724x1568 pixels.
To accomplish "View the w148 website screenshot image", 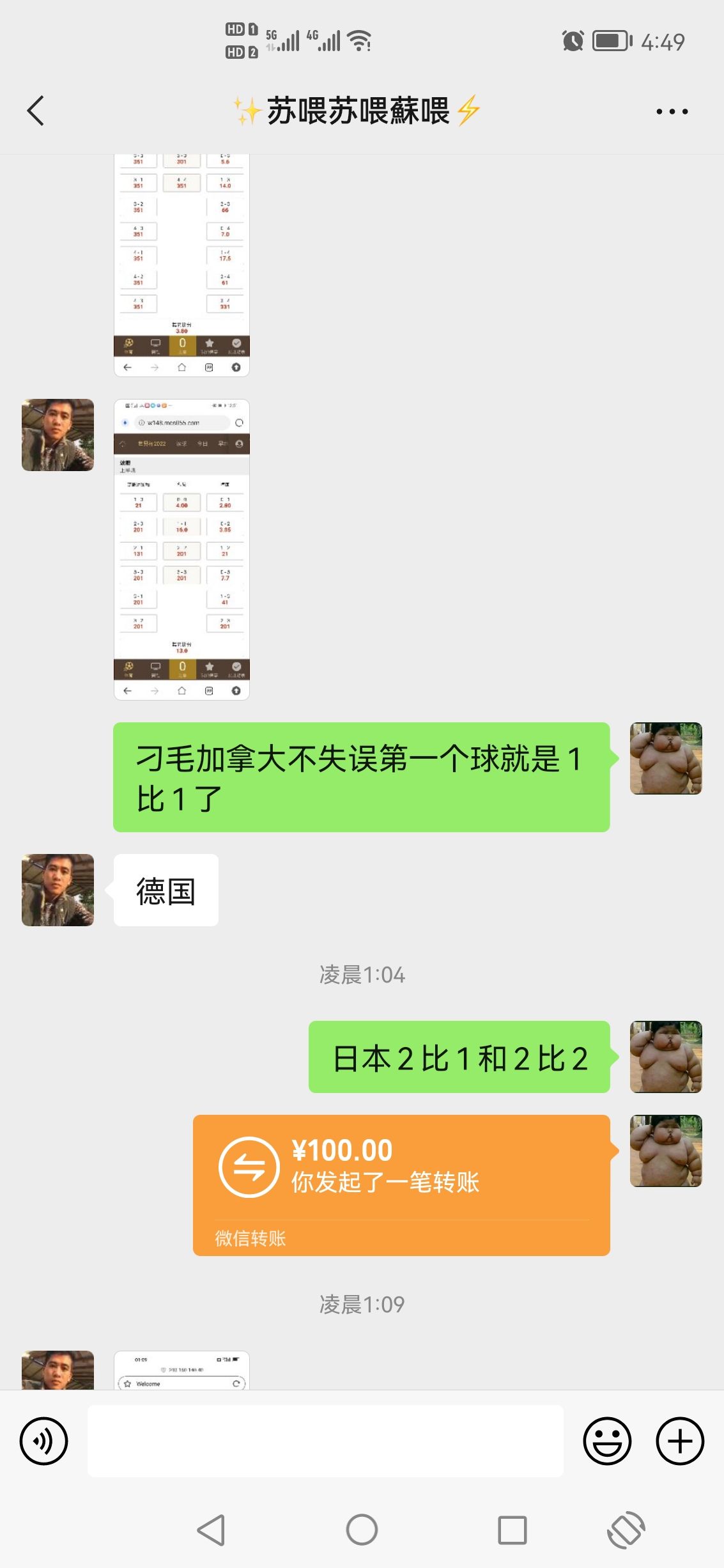I will tap(181, 549).
